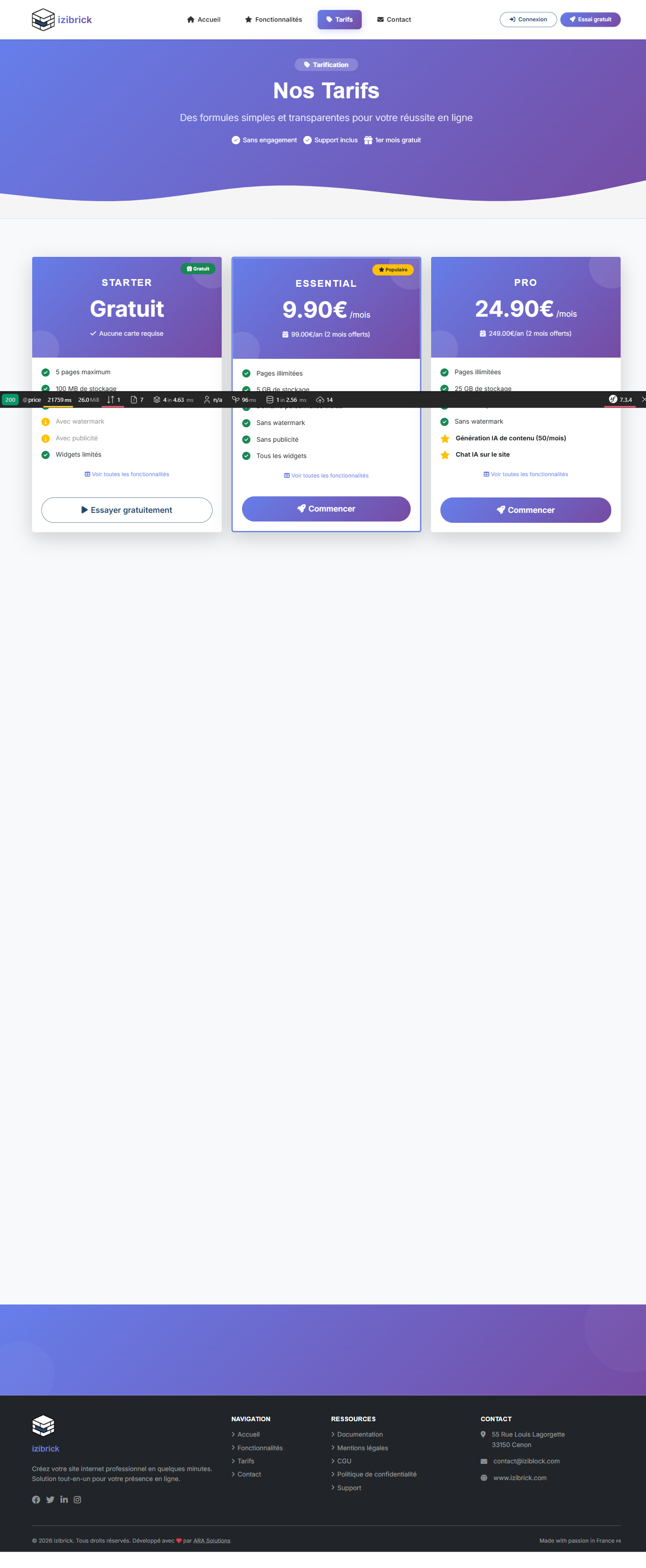
Task: Open the Support link in footer
Action: click(348, 1488)
